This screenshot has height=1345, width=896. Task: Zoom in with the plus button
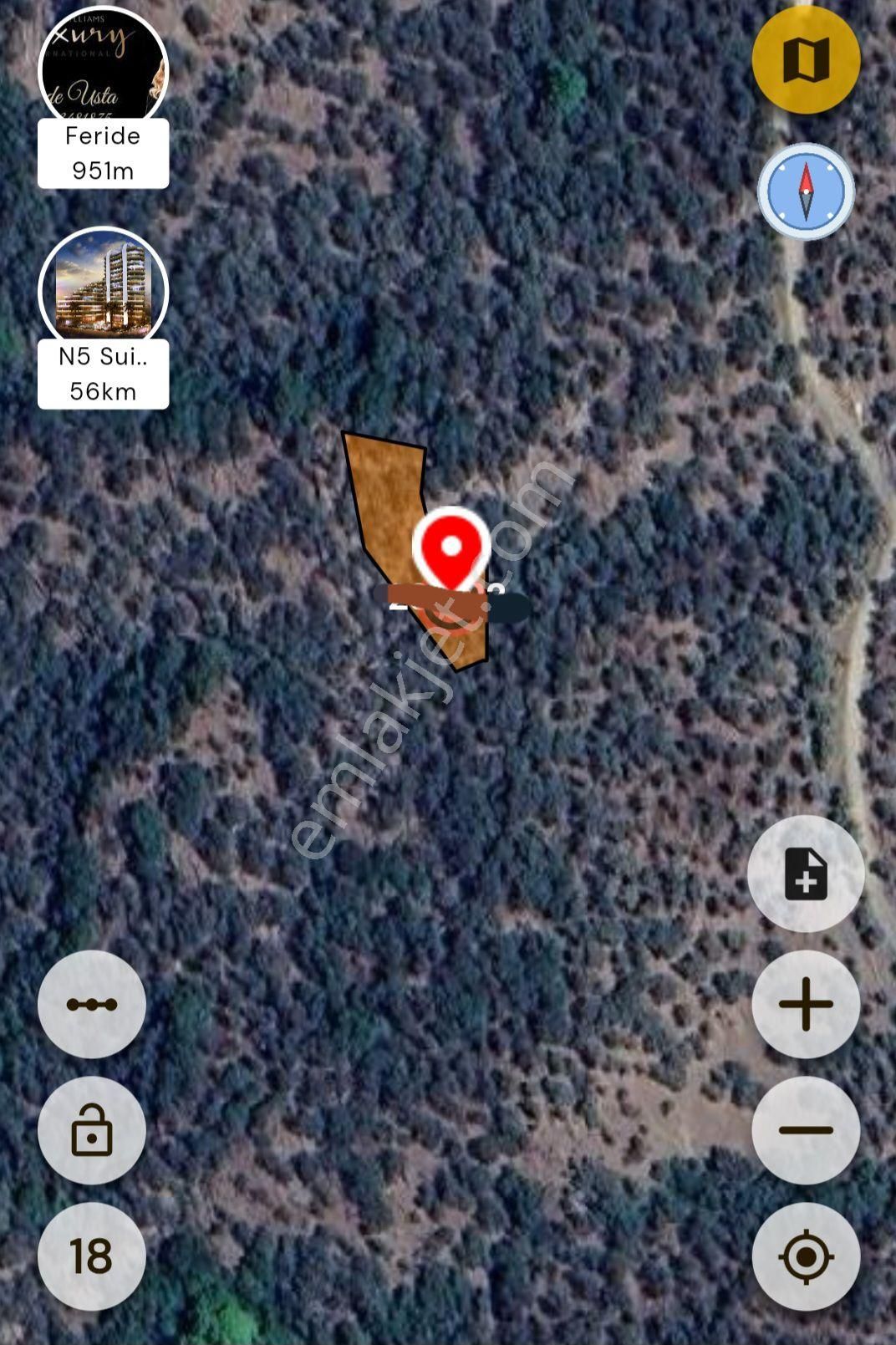tap(806, 1004)
